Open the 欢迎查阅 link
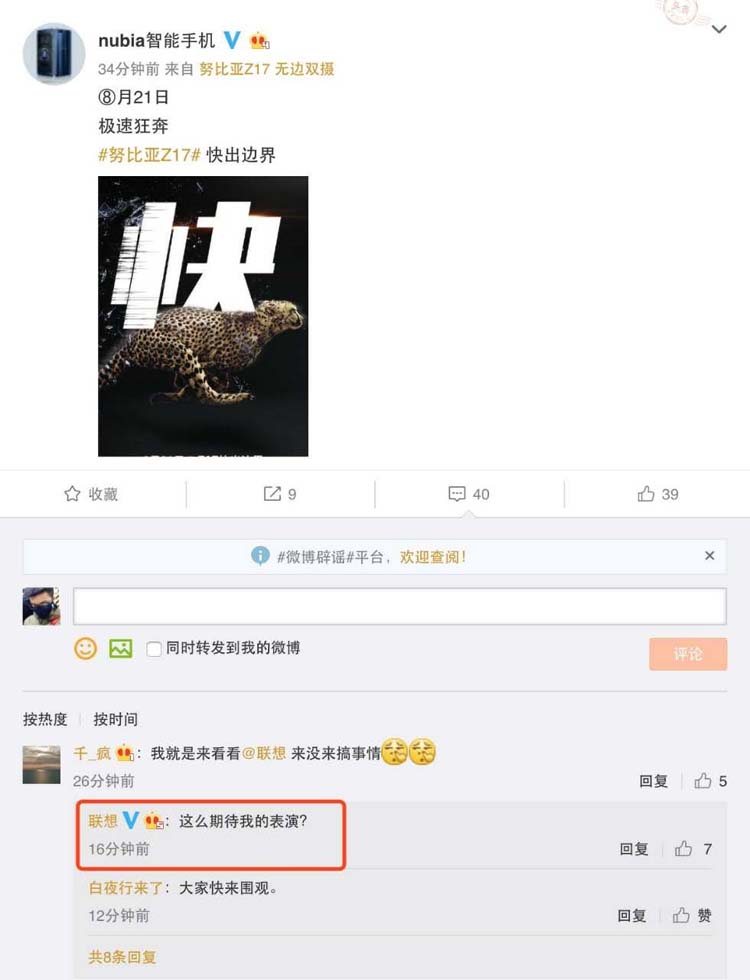 433,557
